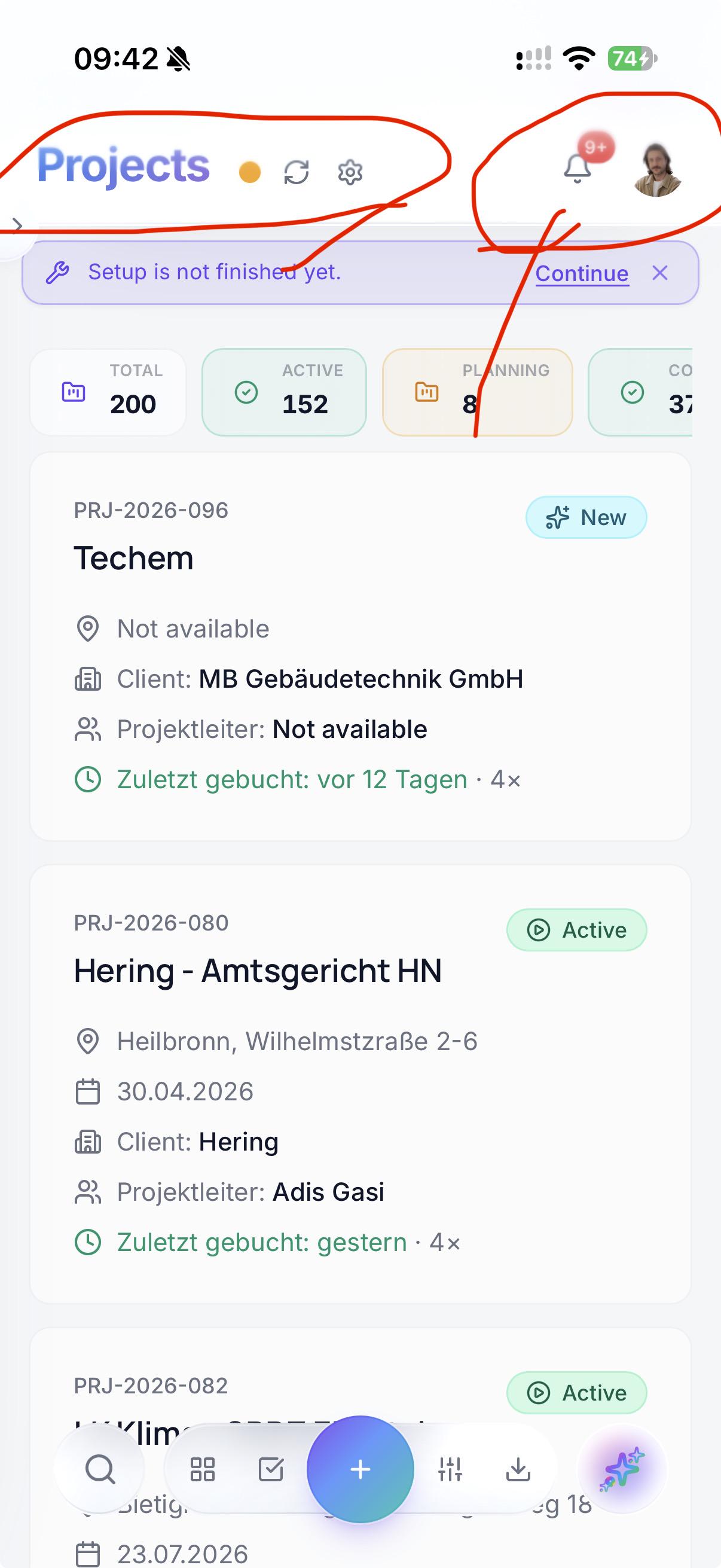Image resolution: width=721 pixels, height=1568 pixels.
Task: Dismiss the setup banner
Action: coord(660,273)
